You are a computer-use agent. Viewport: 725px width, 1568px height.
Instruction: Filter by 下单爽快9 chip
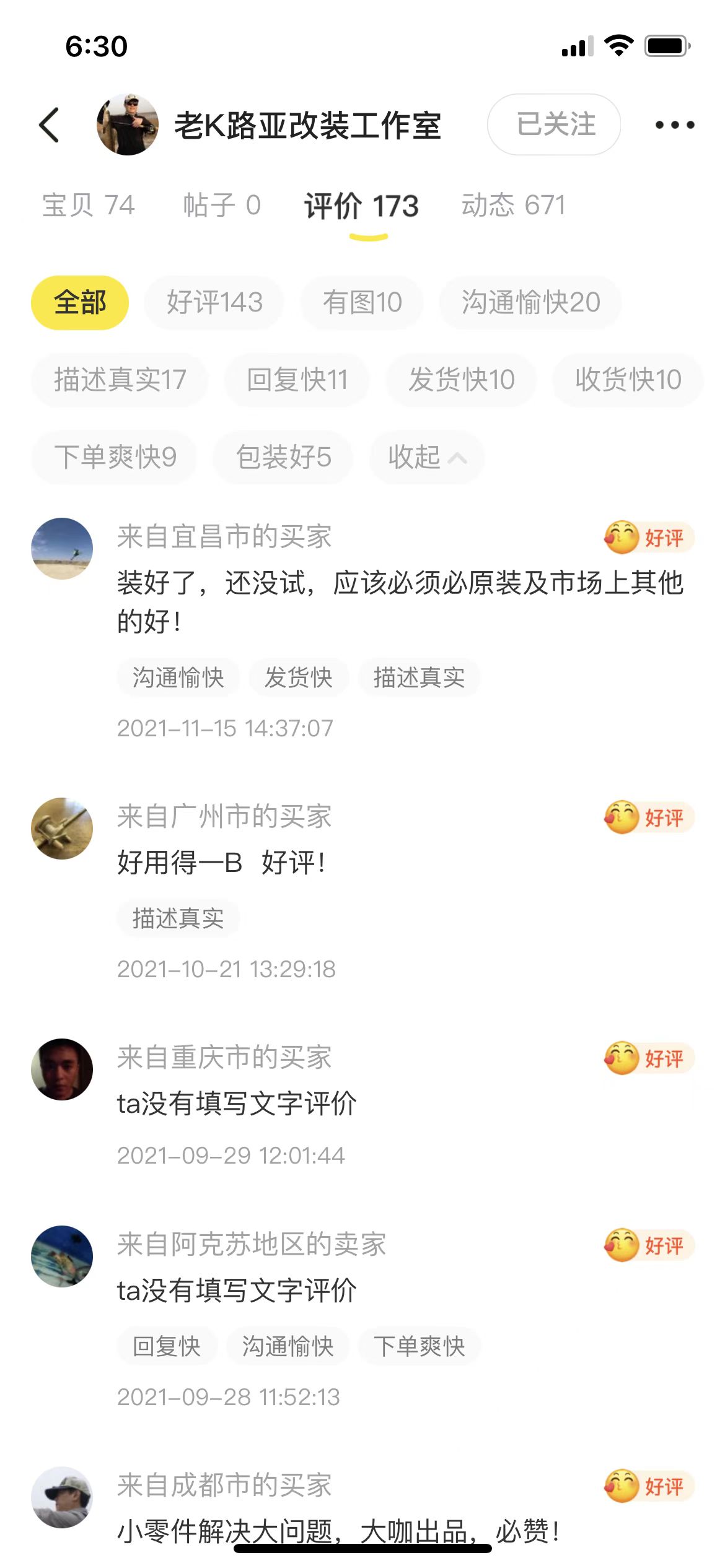click(115, 457)
